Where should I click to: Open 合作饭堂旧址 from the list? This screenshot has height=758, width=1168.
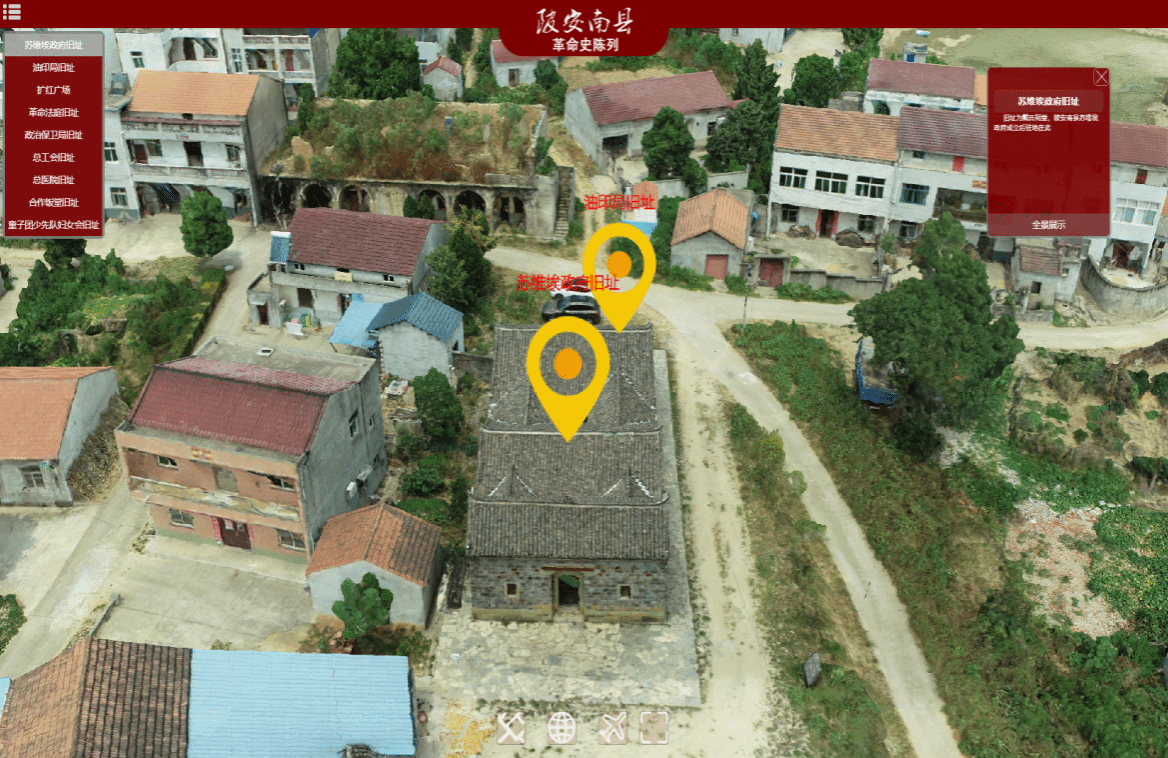pos(54,202)
